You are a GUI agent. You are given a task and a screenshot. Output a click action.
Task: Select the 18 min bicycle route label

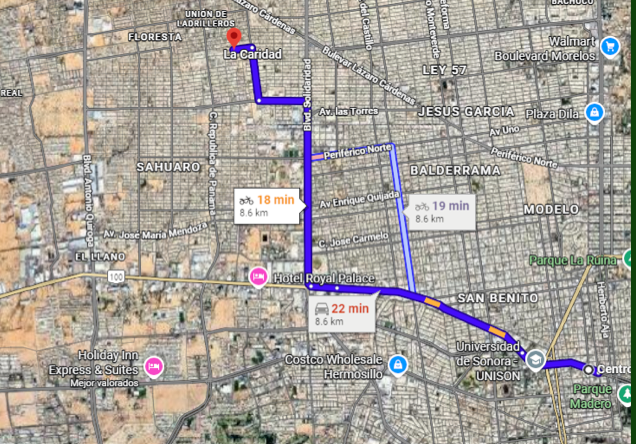[267, 205]
